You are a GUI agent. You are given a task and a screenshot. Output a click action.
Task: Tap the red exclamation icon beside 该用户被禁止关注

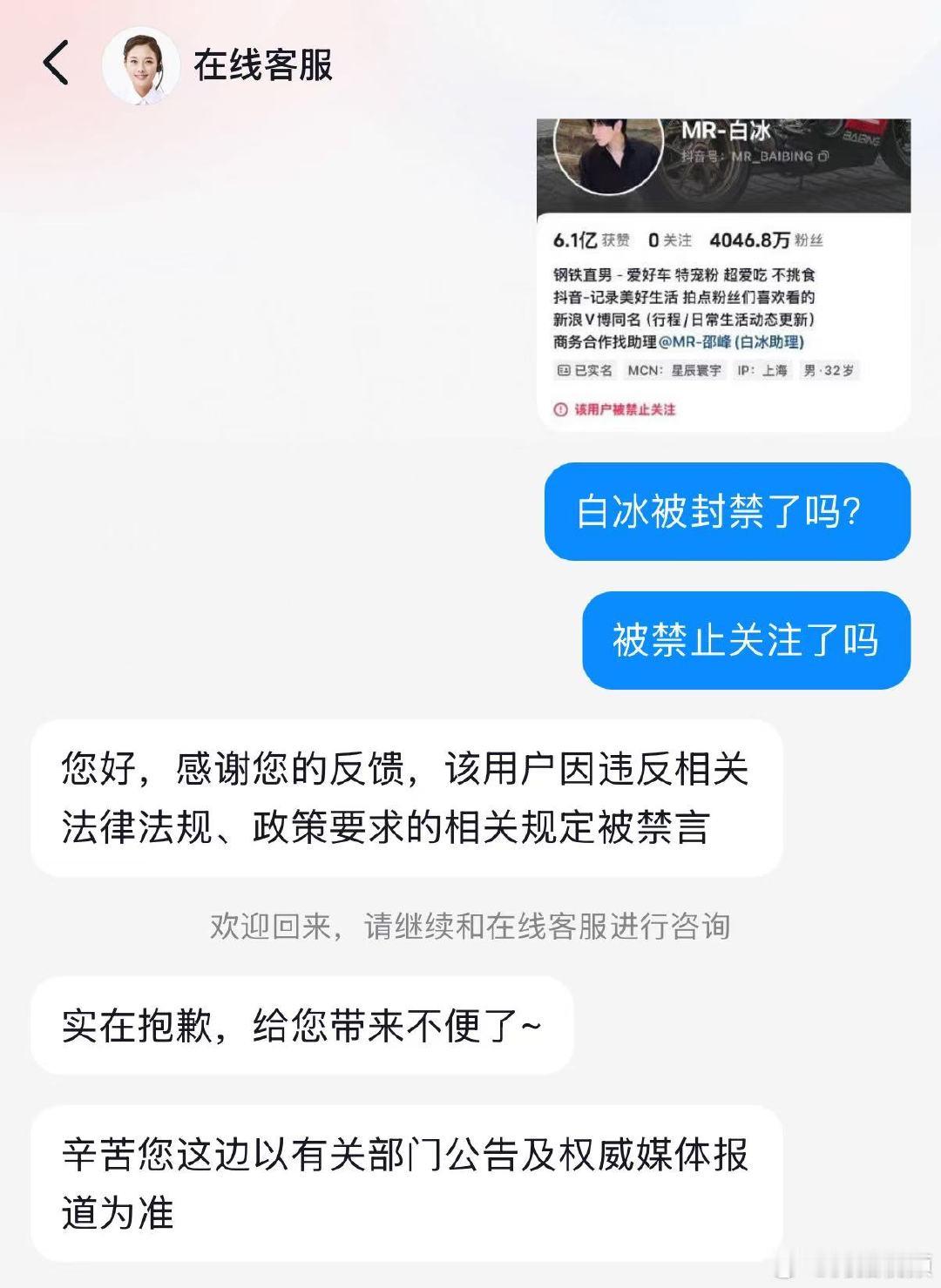[x=562, y=409]
